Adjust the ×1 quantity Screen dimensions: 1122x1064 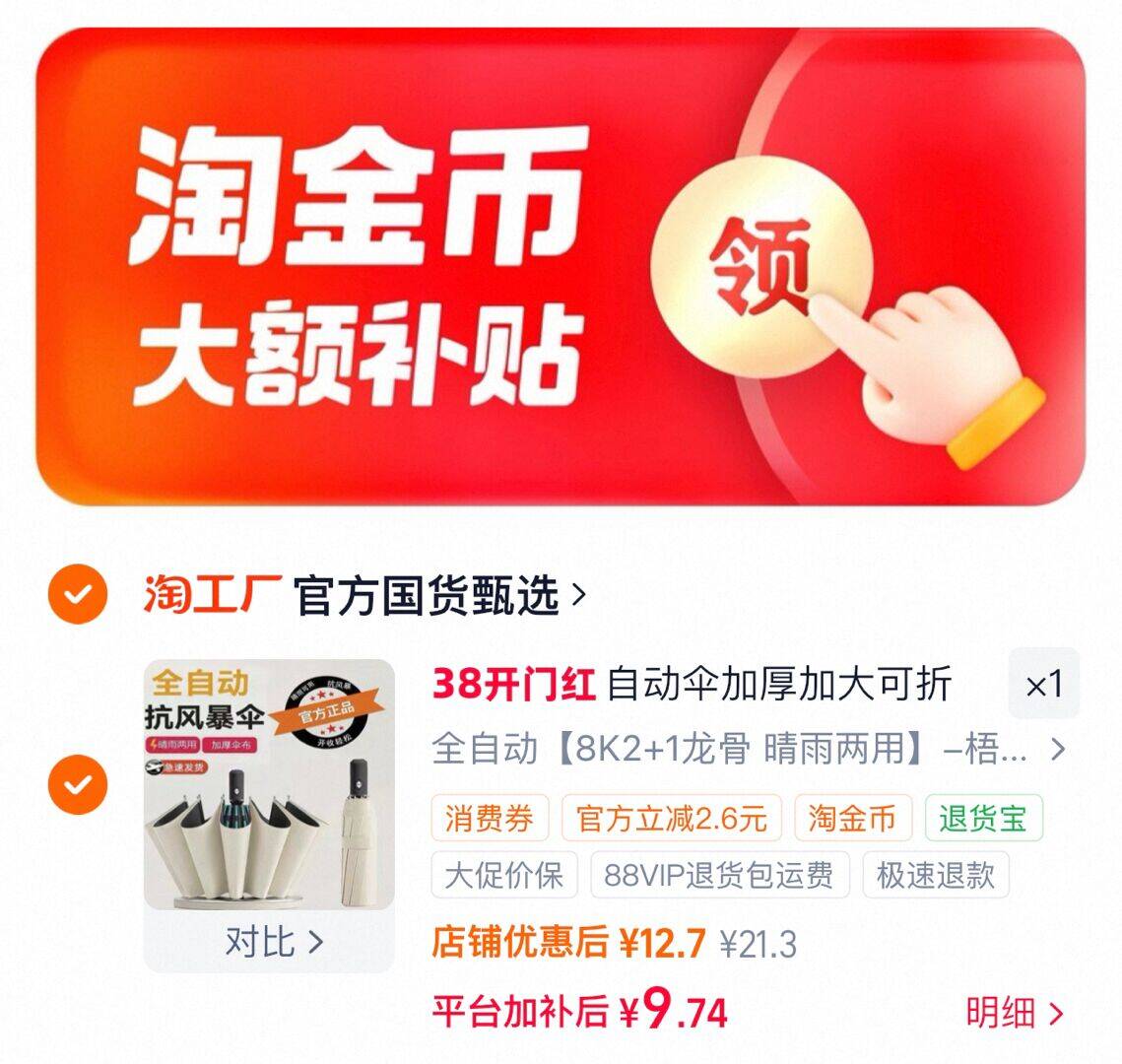pyautogui.click(x=1044, y=684)
